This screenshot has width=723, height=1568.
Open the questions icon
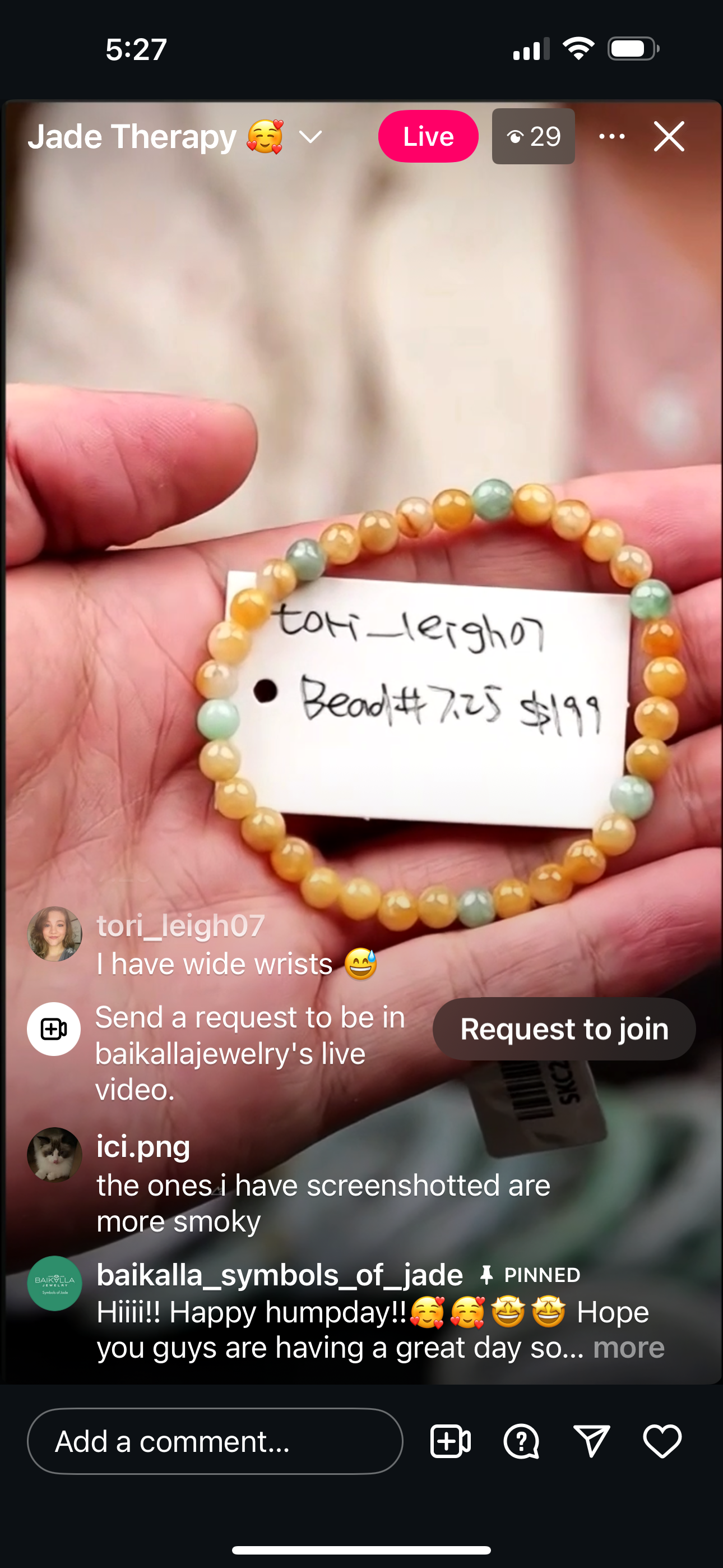click(x=521, y=1441)
